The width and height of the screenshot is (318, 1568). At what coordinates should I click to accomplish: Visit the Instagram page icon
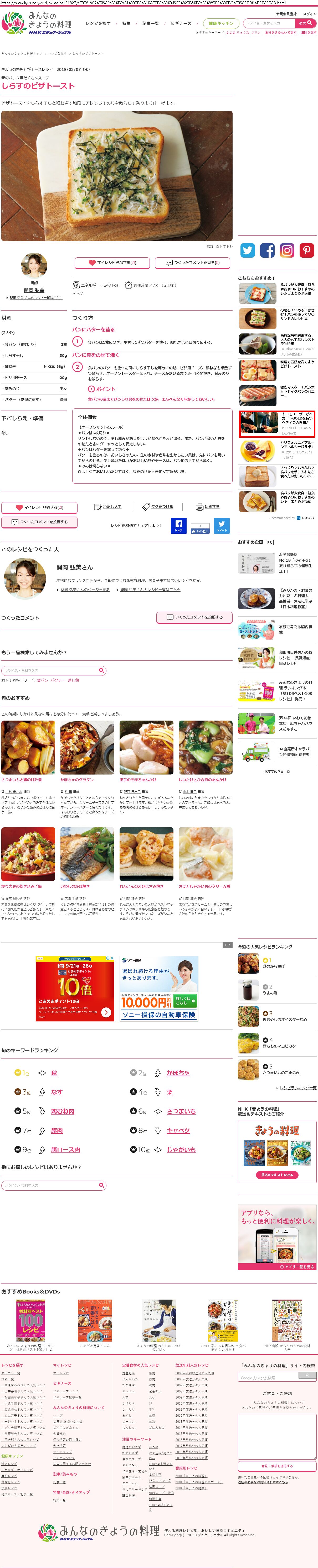click(287, 250)
